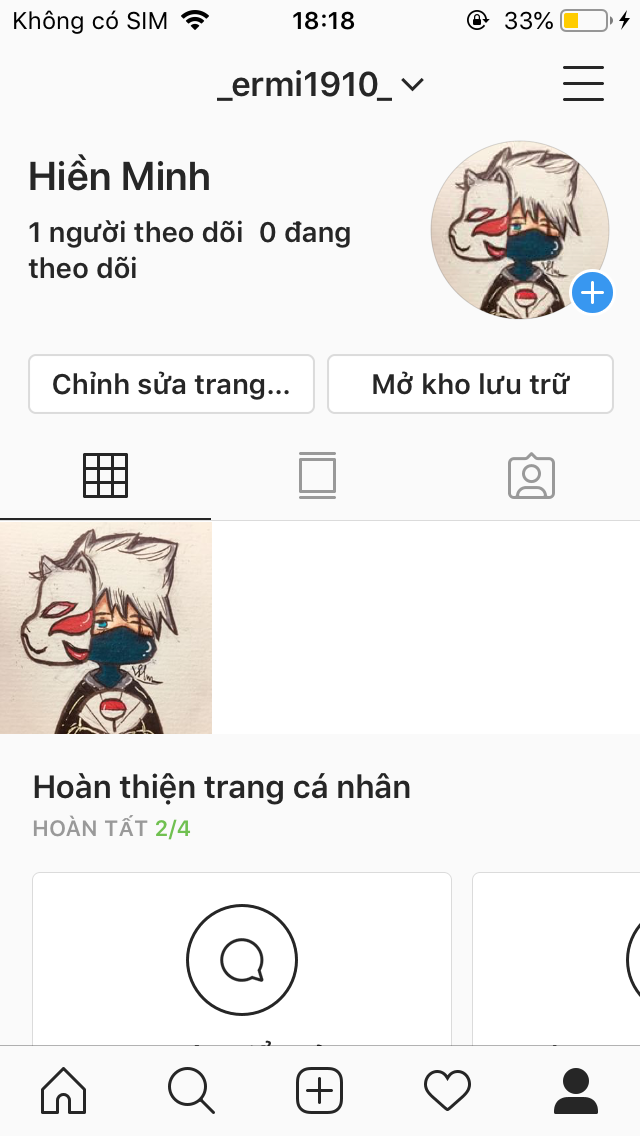Open the hamburger menu
The width and height of the screenshot is (640, 1136).
(583, 84)
